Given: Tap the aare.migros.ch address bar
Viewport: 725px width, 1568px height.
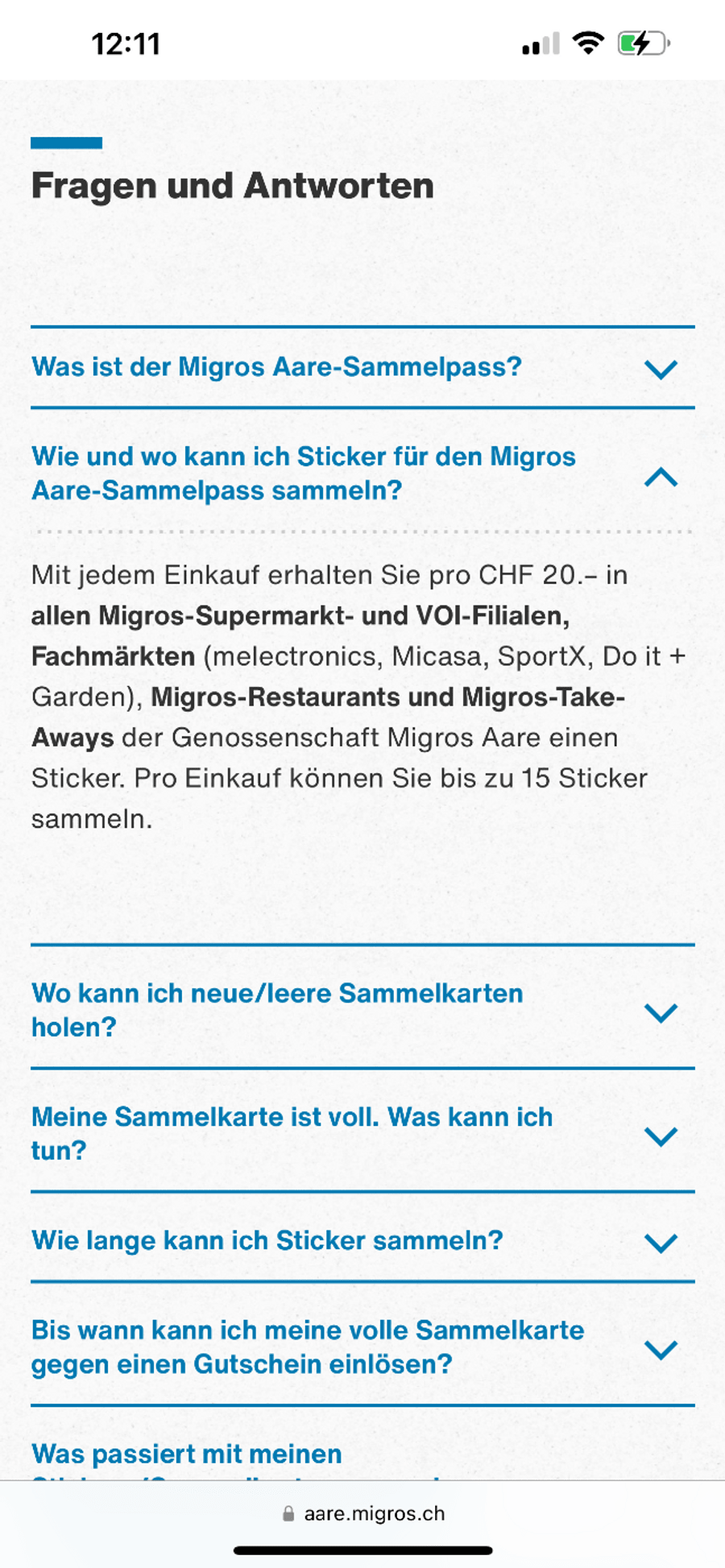Looking at the screenshot, I should click(364, 1513).
